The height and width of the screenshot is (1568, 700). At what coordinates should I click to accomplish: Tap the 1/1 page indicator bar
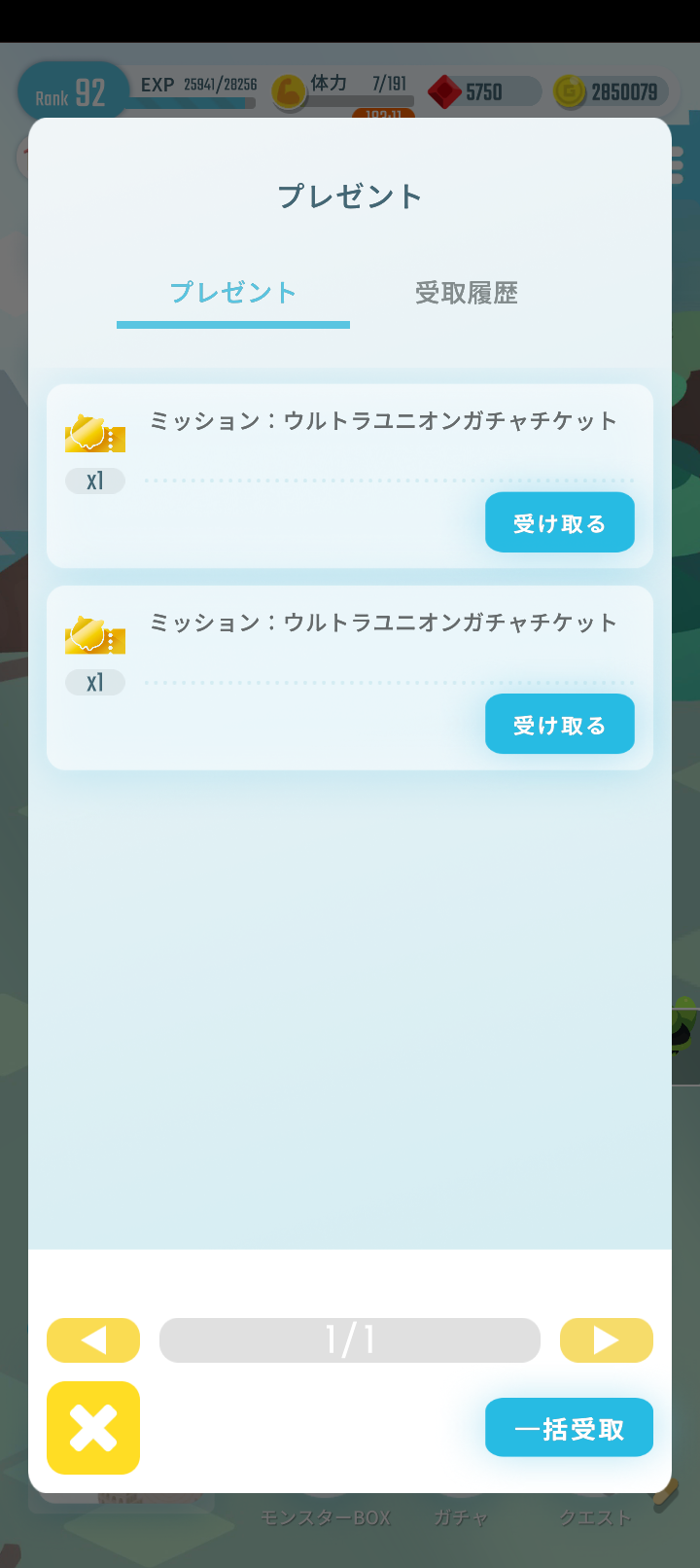click(350, 1339)
